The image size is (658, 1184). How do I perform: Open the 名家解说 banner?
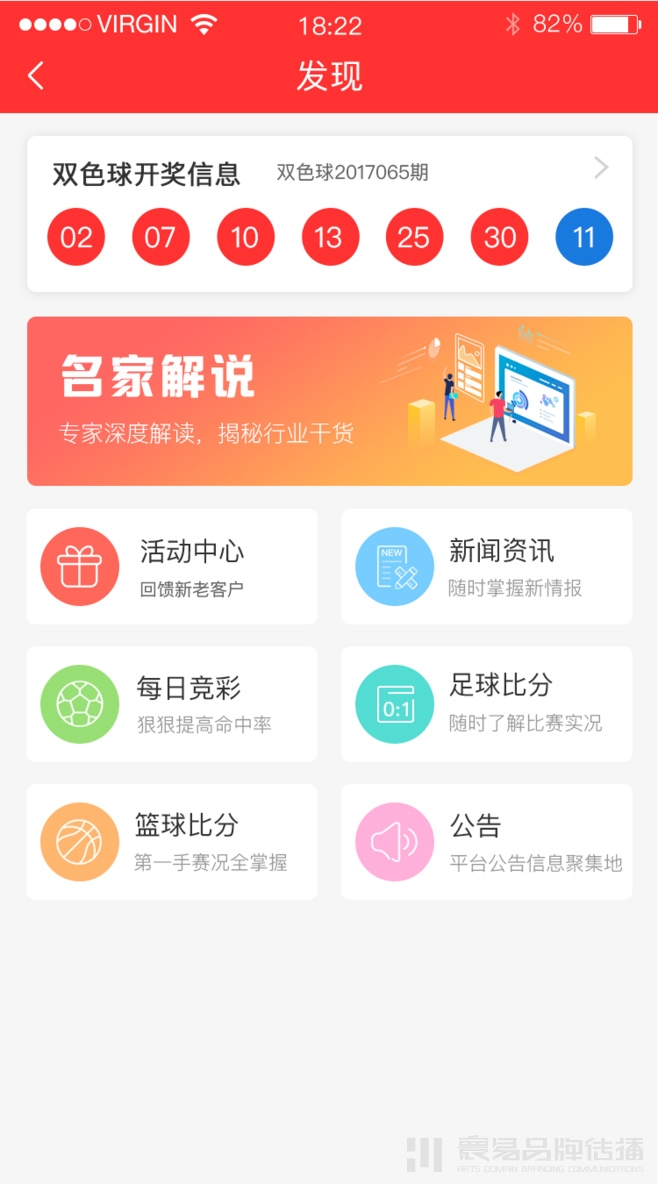[x=329, y=401]
